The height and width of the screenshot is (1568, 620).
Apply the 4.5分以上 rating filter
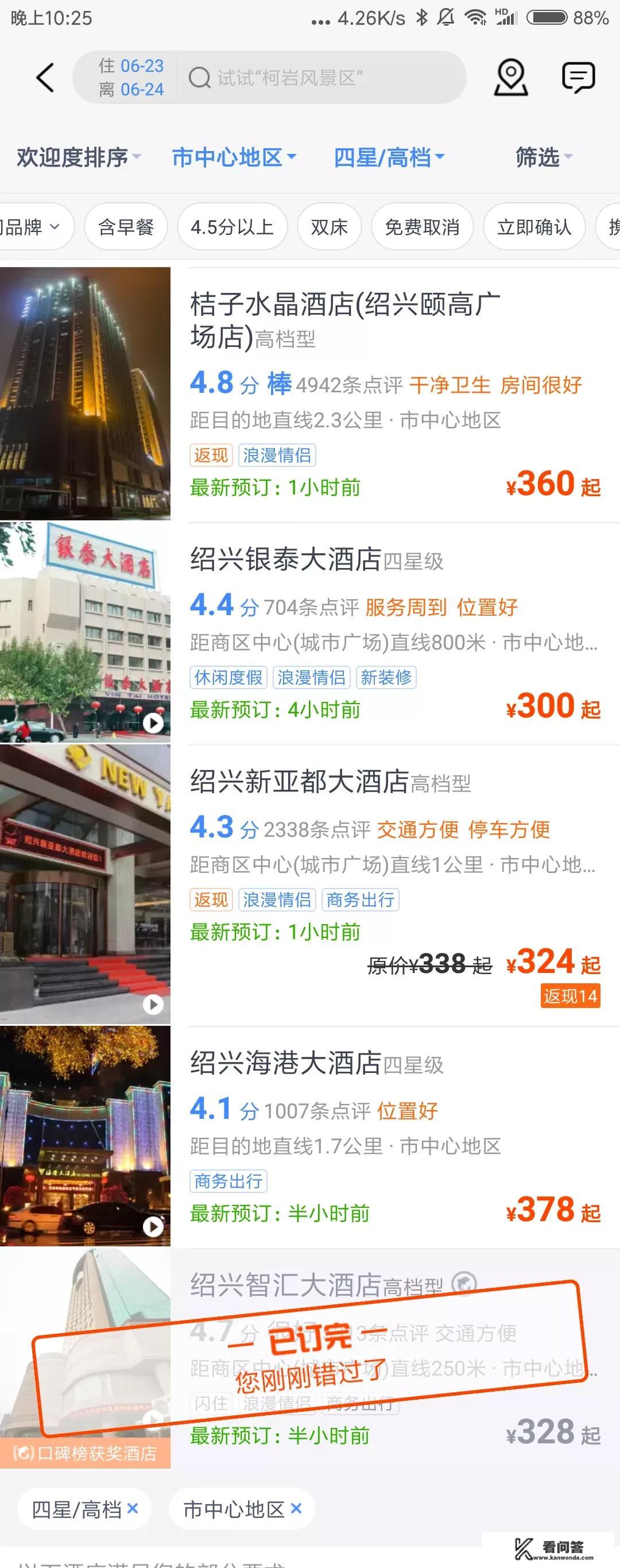click(234, 226)
